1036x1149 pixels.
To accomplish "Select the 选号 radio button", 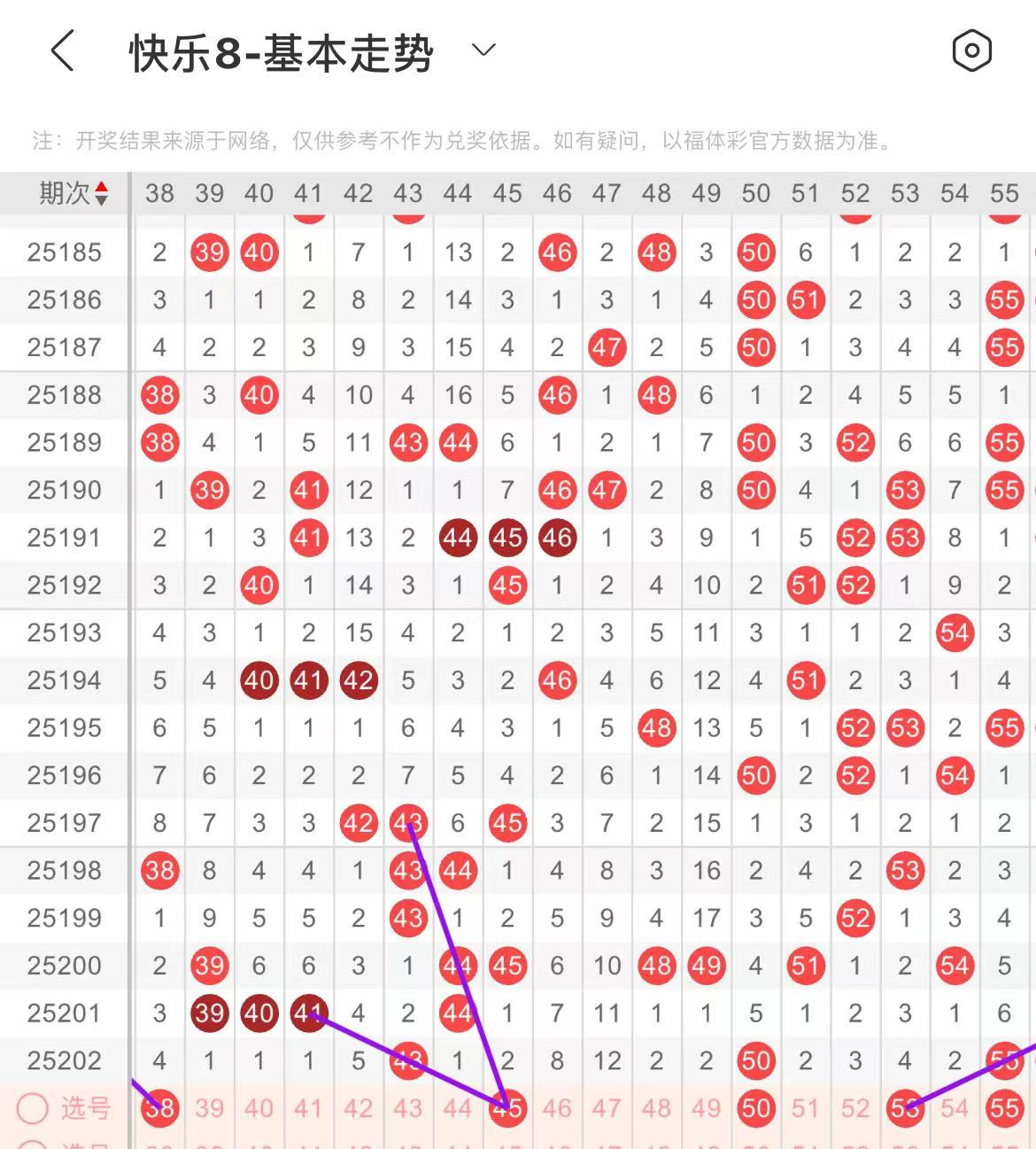I will pyautogui.click(x=33, y=1108).
